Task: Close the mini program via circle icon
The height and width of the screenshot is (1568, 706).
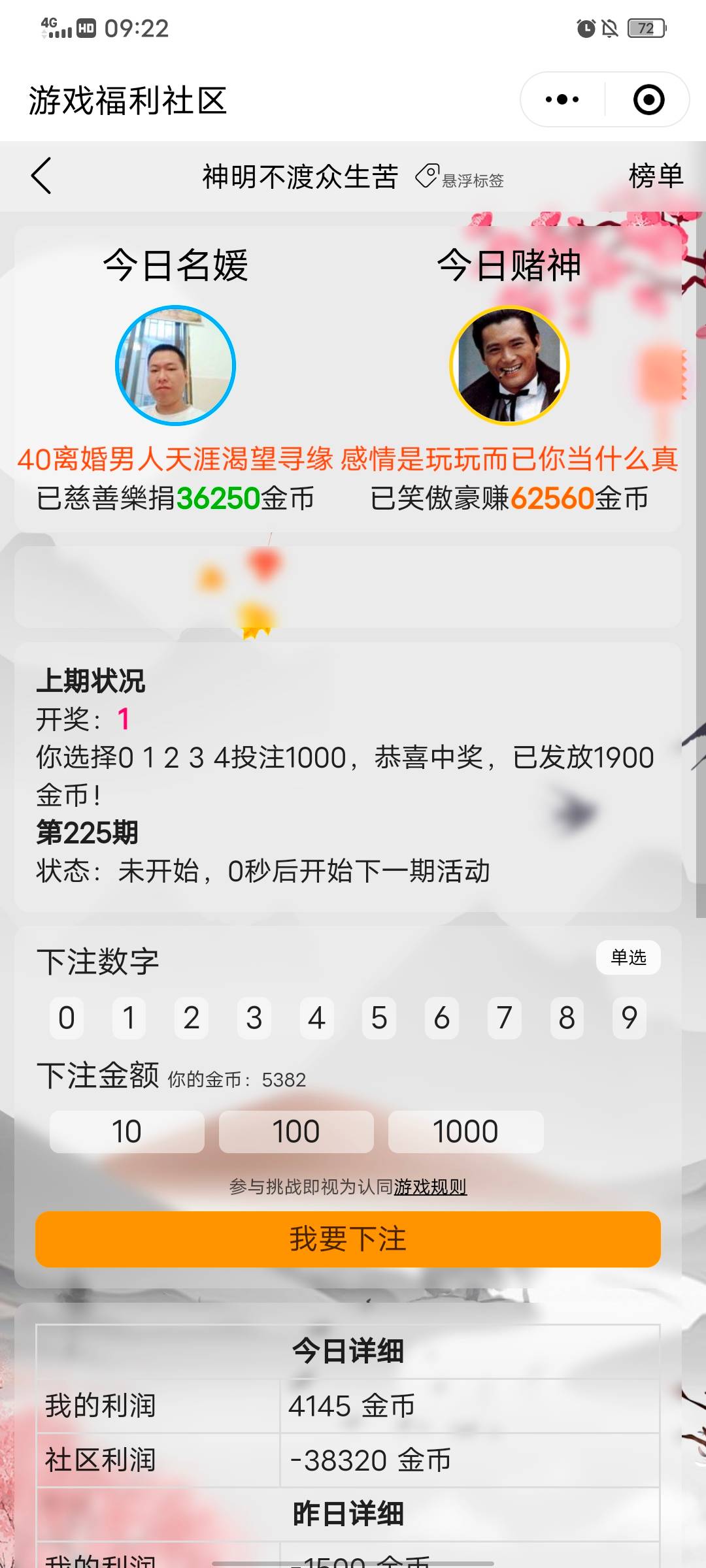Action: coord(648,100)
